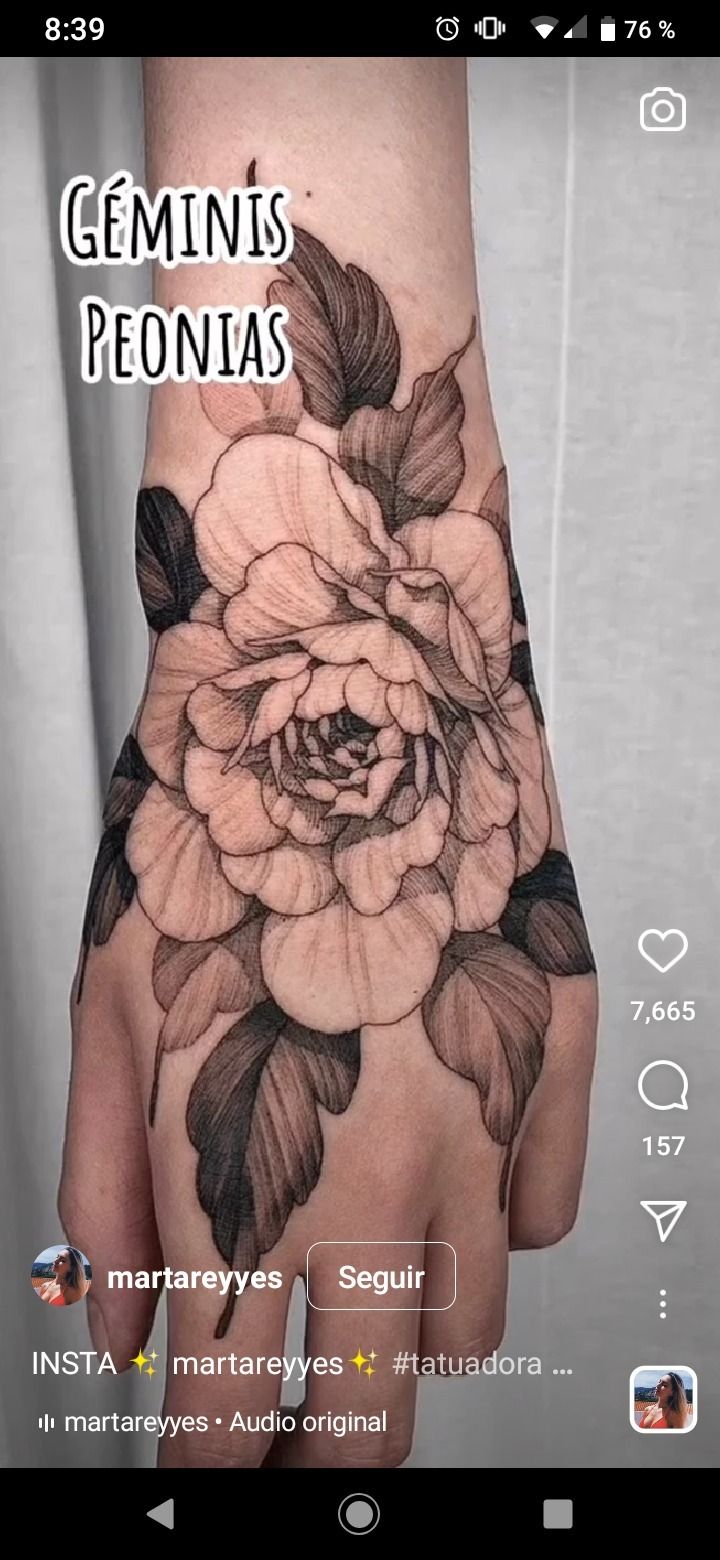Like this reel with the heart
The width and height of the screenshot is (720, 1560).
663,951
